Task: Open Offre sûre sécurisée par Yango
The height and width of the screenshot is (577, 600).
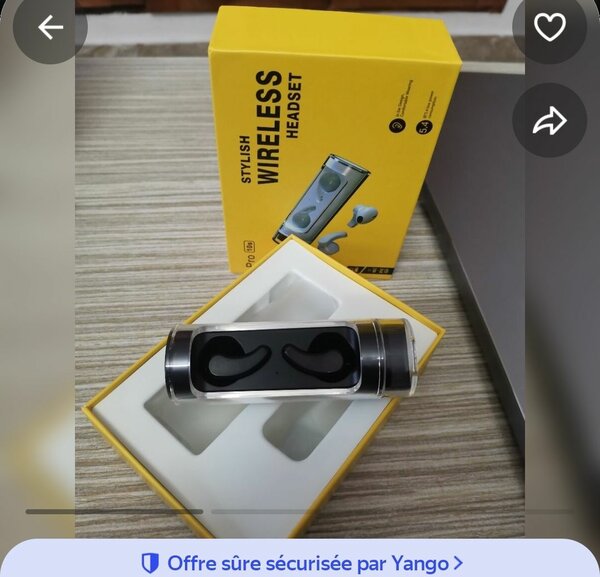Action: tap(300, 563)
